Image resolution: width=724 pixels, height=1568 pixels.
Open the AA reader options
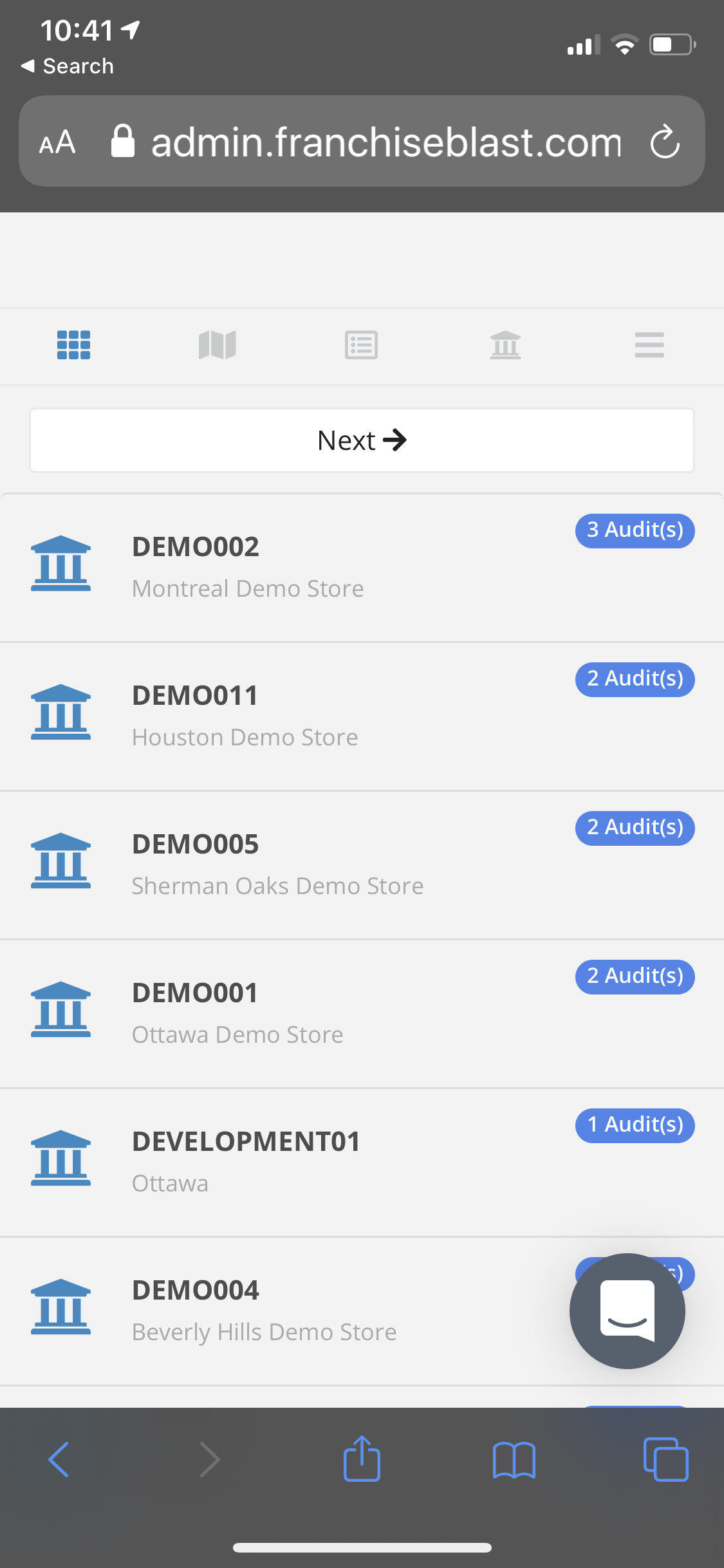[57, 142]
